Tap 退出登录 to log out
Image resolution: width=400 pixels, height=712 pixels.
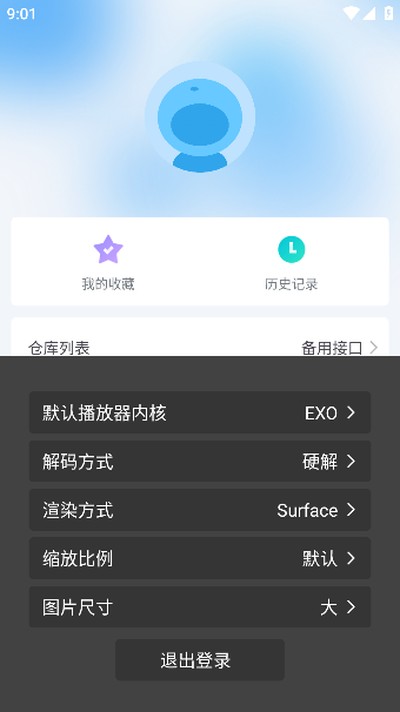(x=200, y=660)
